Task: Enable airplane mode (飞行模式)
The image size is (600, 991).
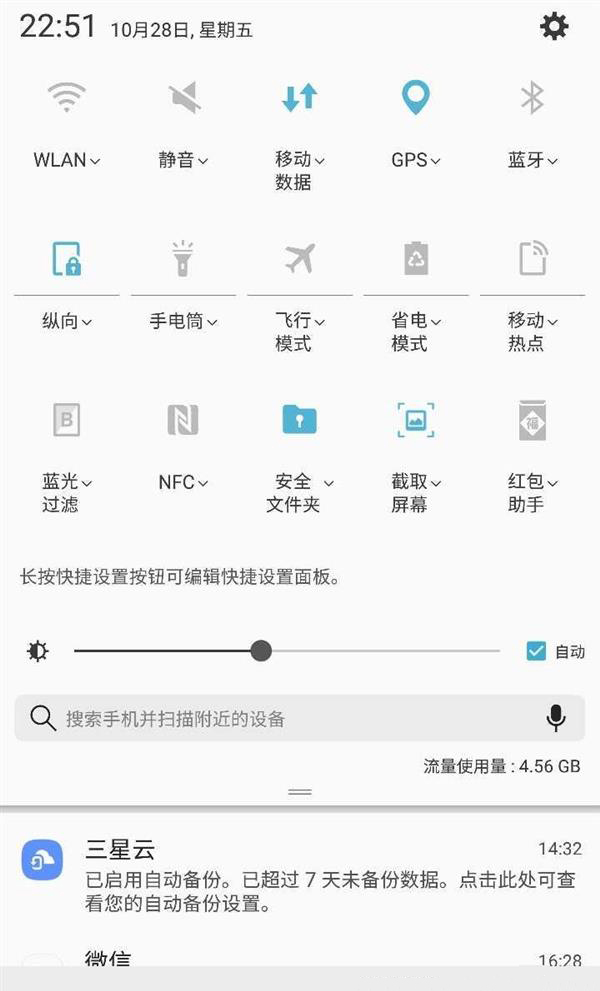Action: (300, 259)
